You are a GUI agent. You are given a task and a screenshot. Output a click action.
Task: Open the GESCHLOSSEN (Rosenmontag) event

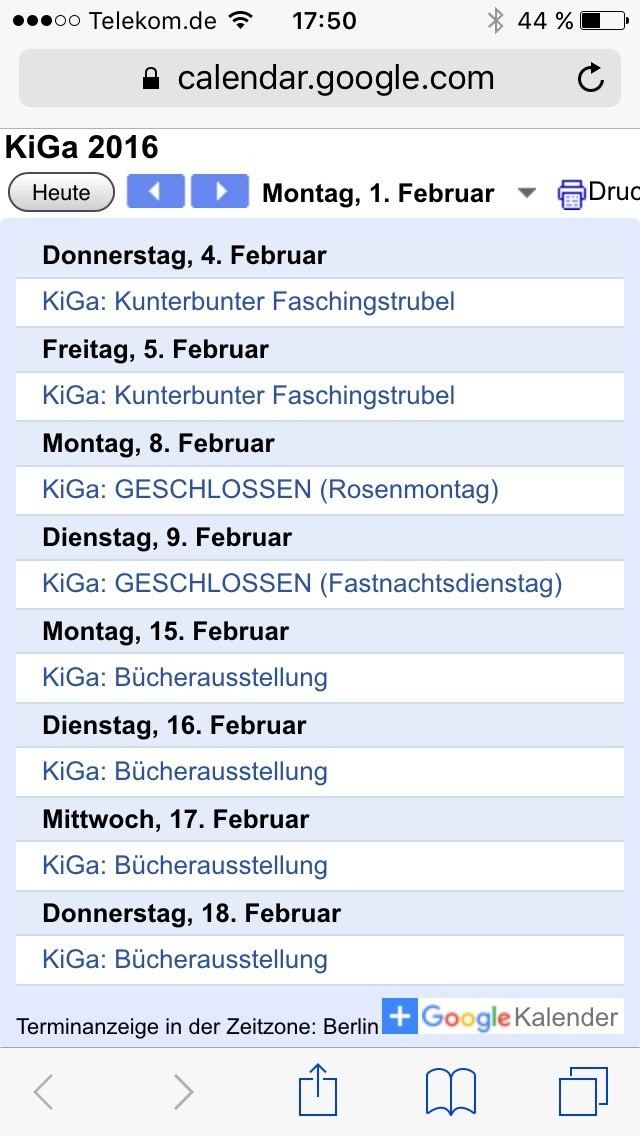coord(270,490)
